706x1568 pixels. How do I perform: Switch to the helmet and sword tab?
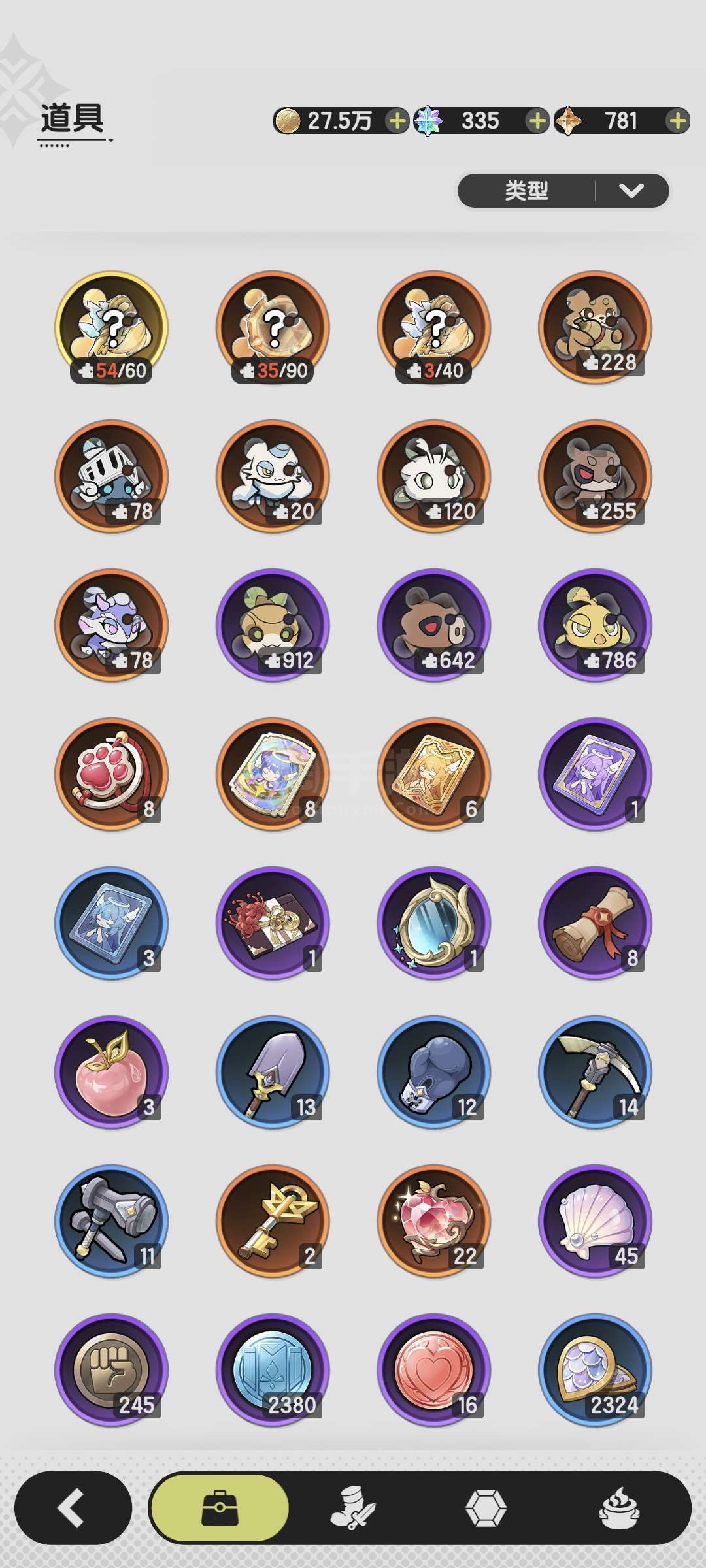(353, 1508)
